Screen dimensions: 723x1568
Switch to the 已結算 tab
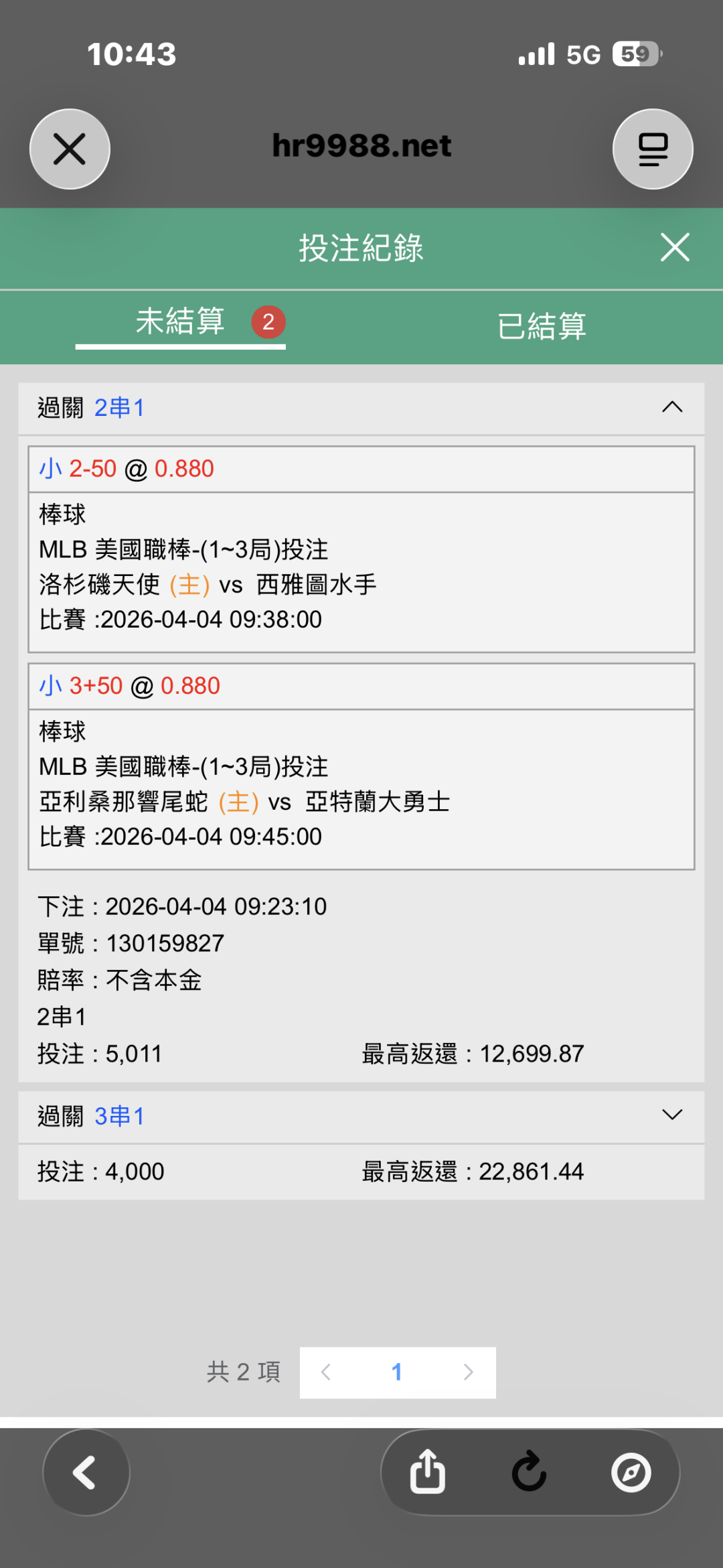click(x=542, y=326)
